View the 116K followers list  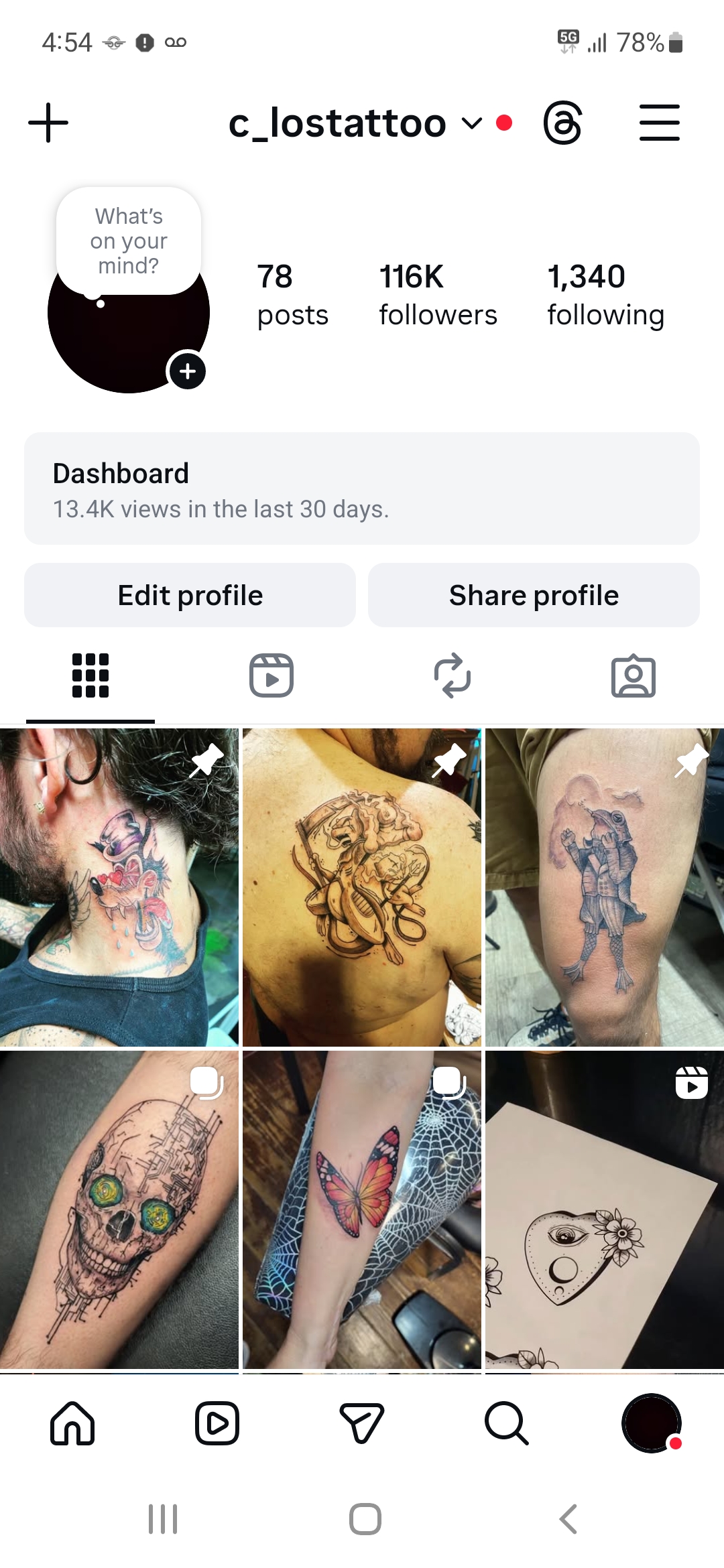(x=437, y=293)
